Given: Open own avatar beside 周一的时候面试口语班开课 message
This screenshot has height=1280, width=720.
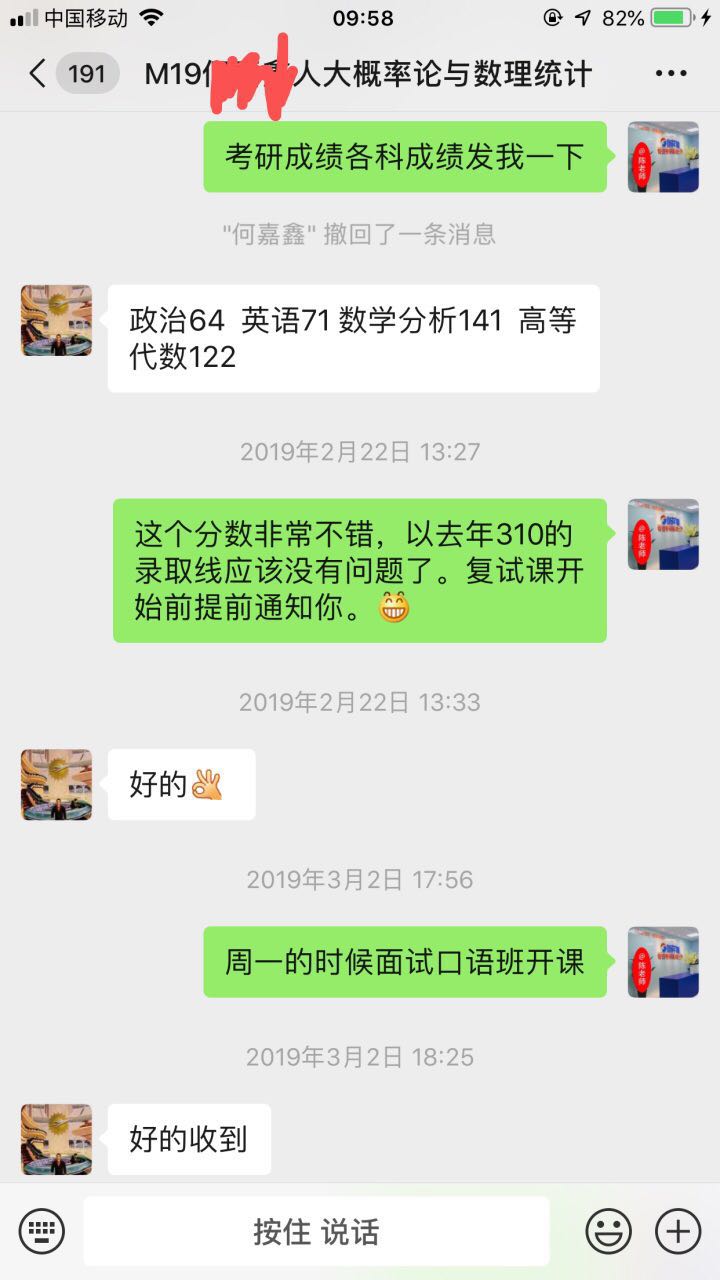Looking at the screenshot, I should coord(662,962).
